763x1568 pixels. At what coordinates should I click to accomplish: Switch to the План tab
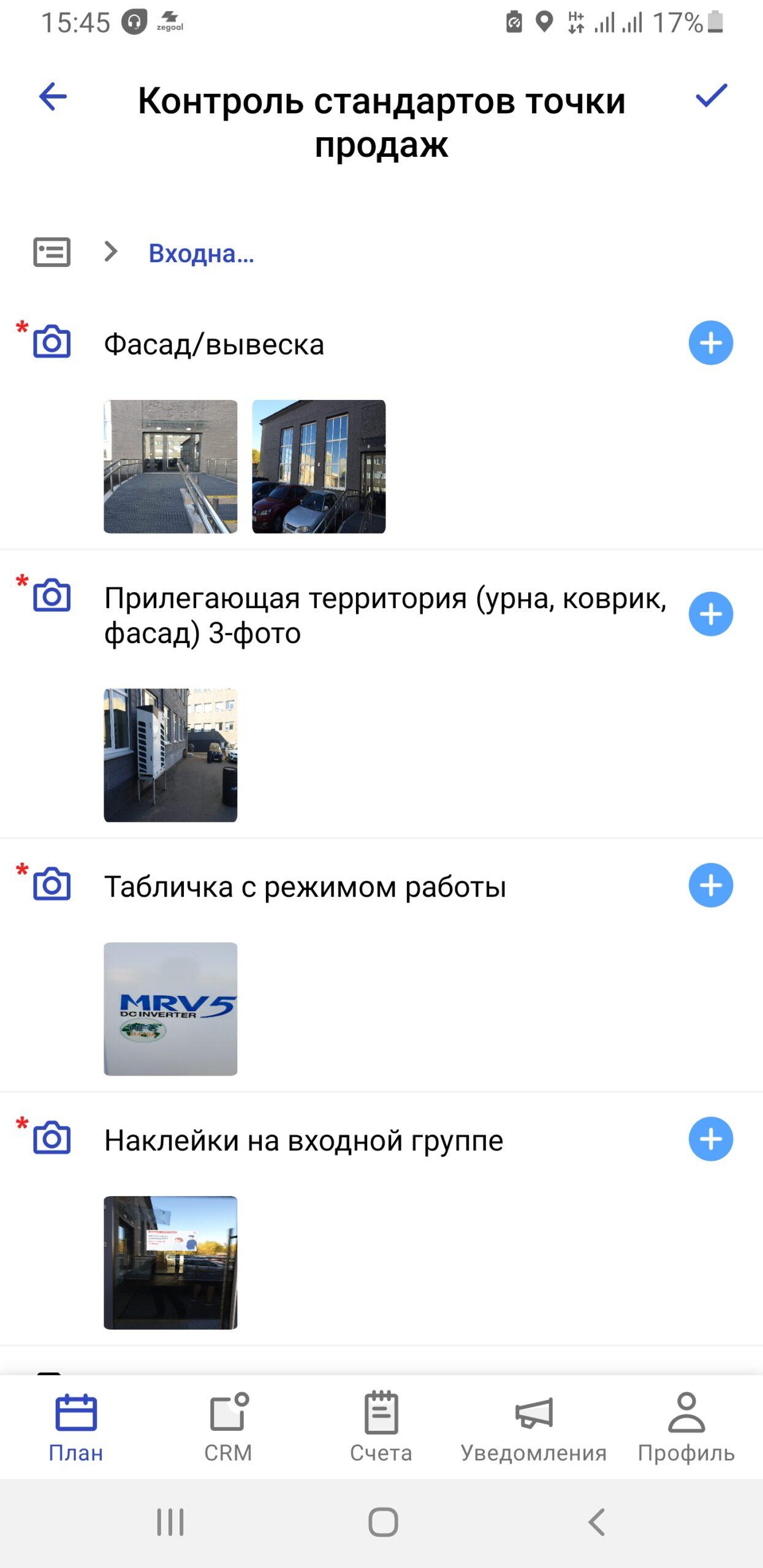tap(76, 1428)
